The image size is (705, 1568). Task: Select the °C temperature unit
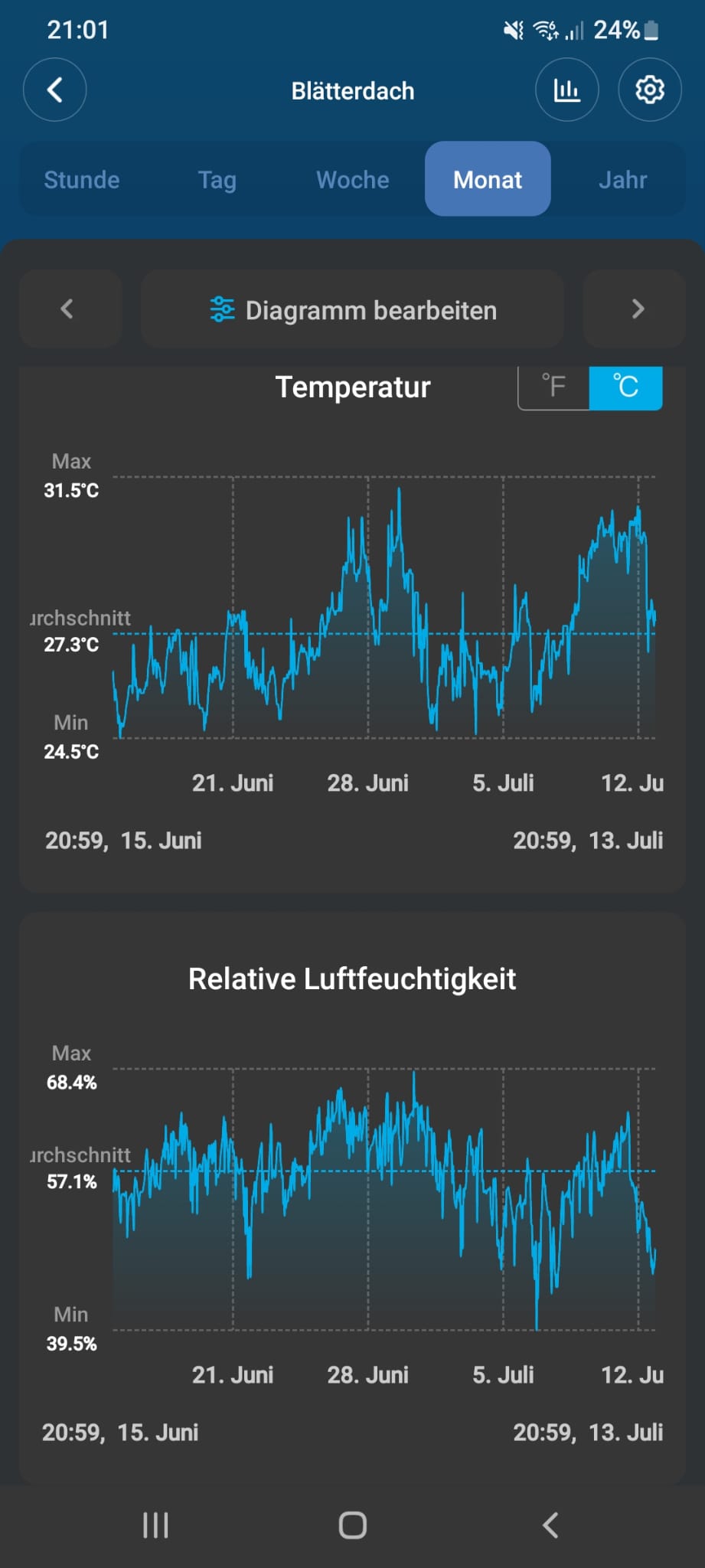click(625, 387)
